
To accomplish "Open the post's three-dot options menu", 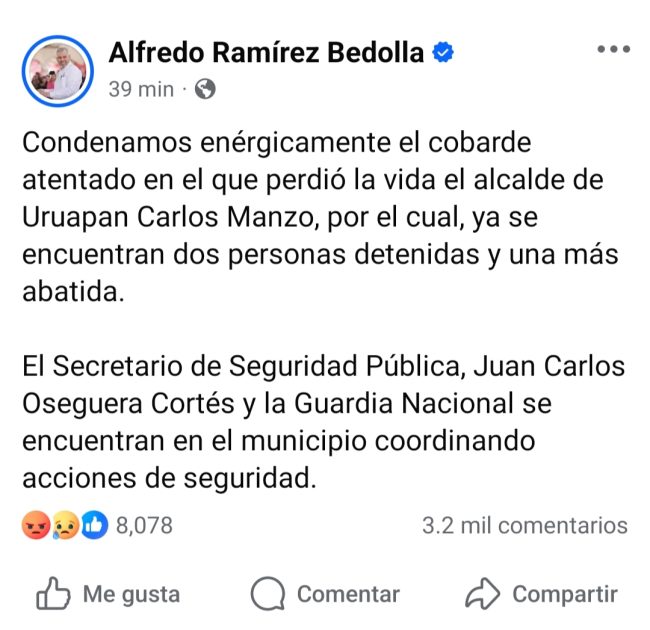I will [612, 49].
